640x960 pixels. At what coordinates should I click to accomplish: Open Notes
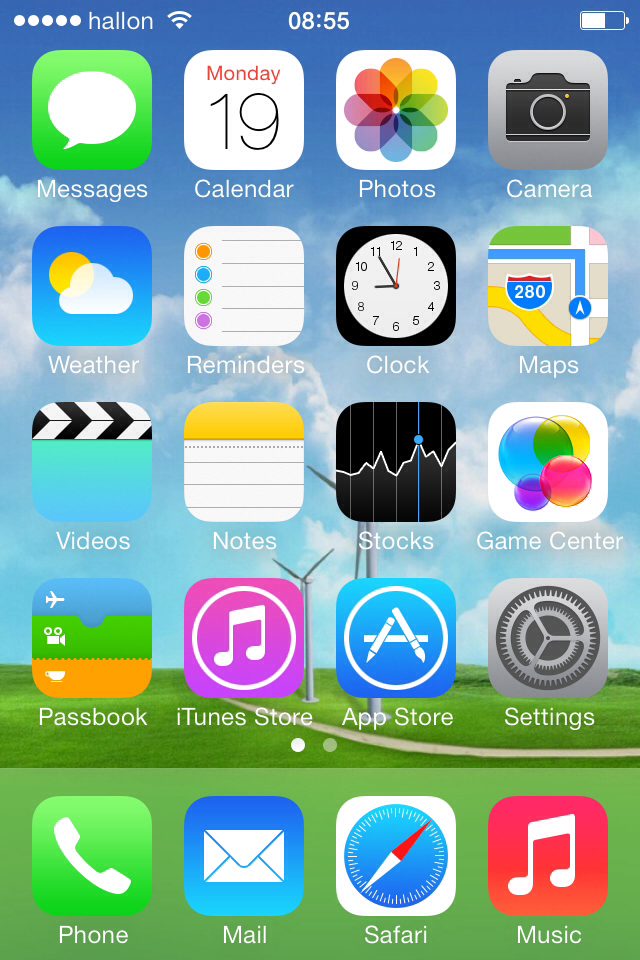[244, 462]
